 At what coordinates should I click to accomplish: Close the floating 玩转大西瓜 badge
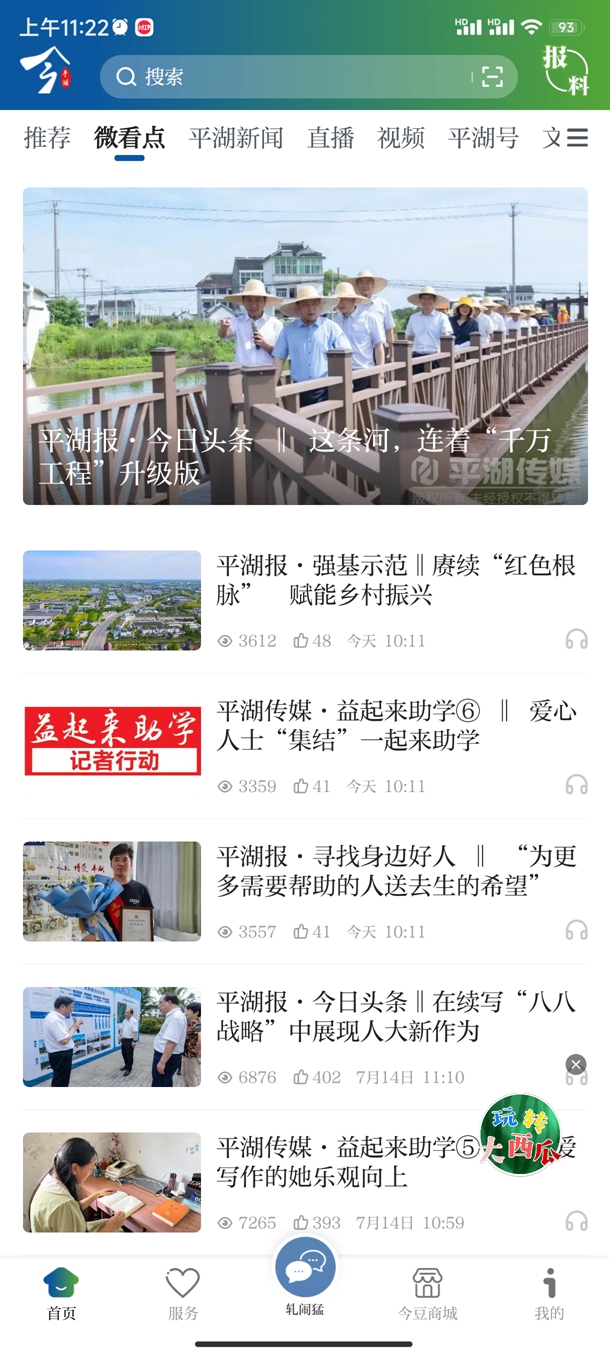coord(576,1065)
